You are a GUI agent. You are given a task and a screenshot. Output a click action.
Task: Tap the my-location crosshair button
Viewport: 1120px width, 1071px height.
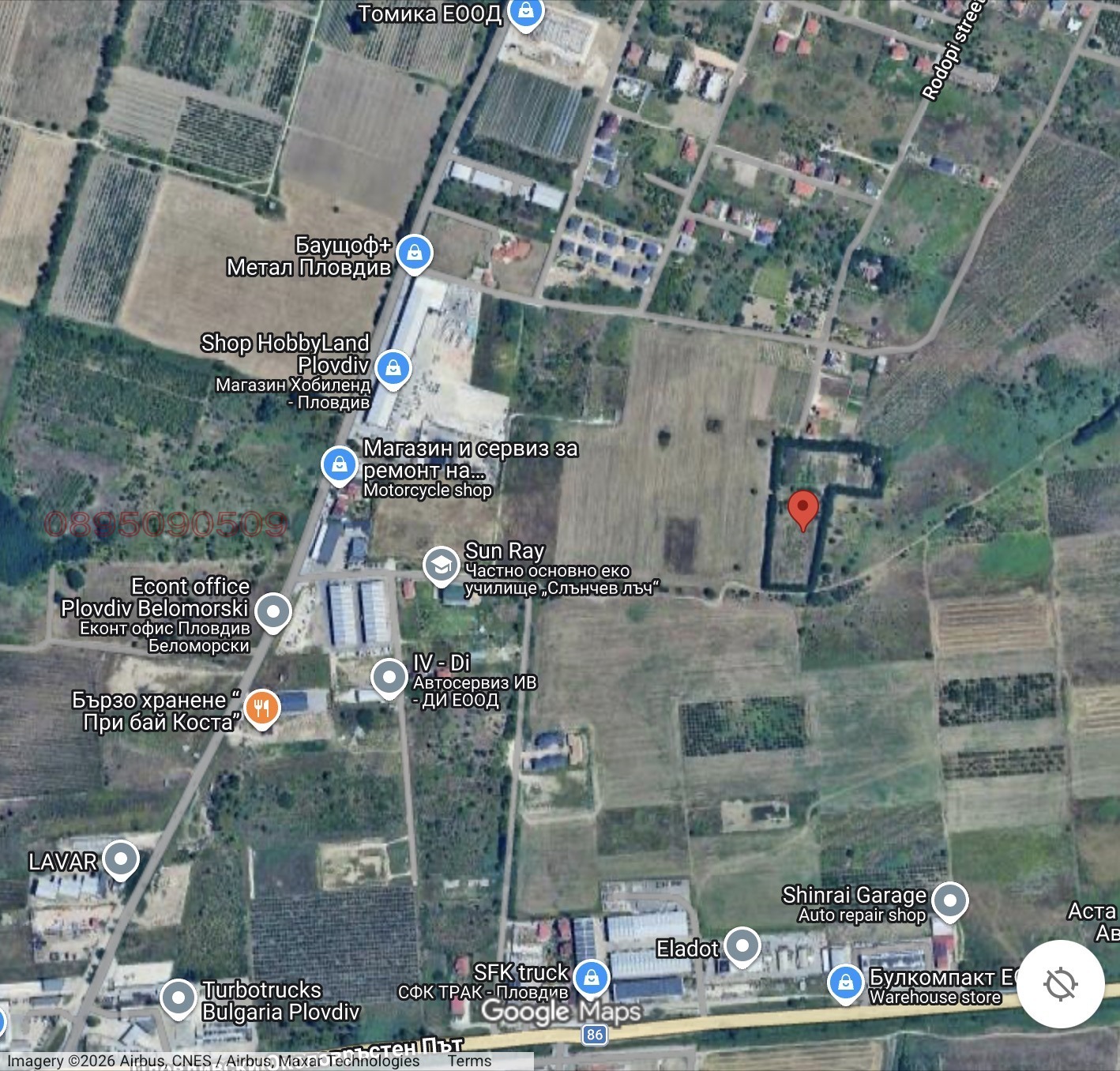click(x=1060, y=984)
